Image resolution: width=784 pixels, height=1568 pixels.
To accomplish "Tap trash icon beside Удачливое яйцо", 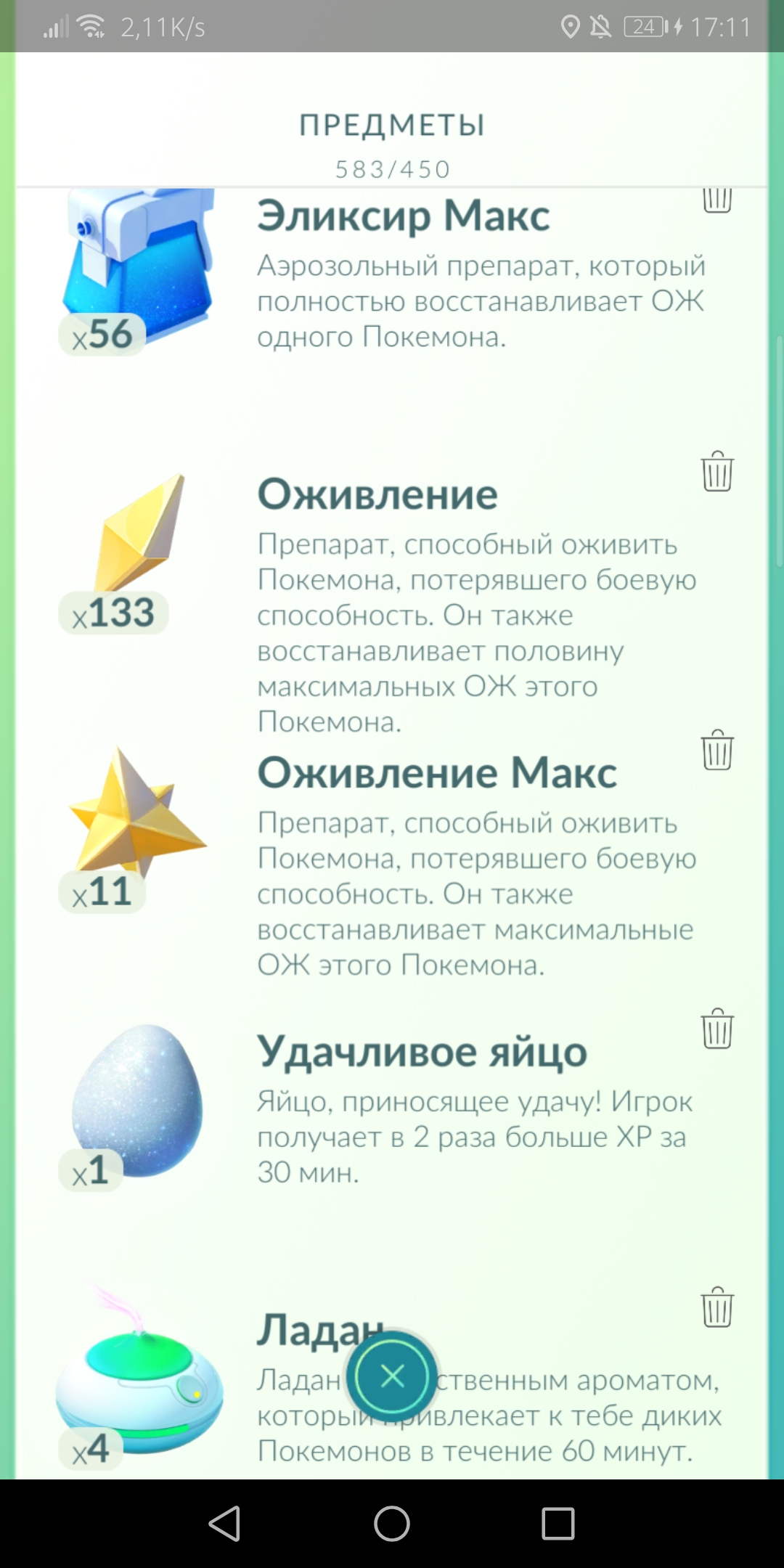I will pos(719,1027).
